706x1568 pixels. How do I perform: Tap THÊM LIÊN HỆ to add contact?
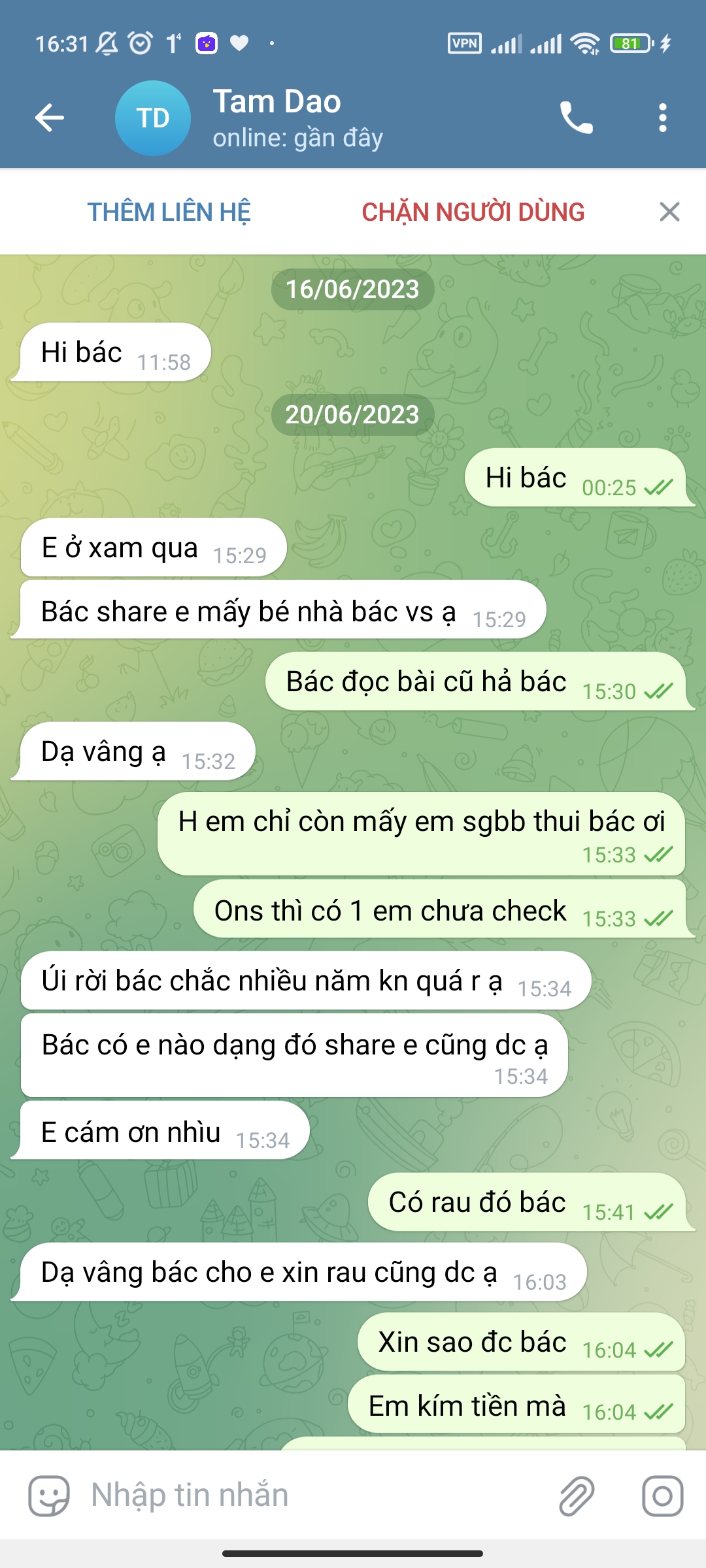pyautogui.click(x=169, y=212)
